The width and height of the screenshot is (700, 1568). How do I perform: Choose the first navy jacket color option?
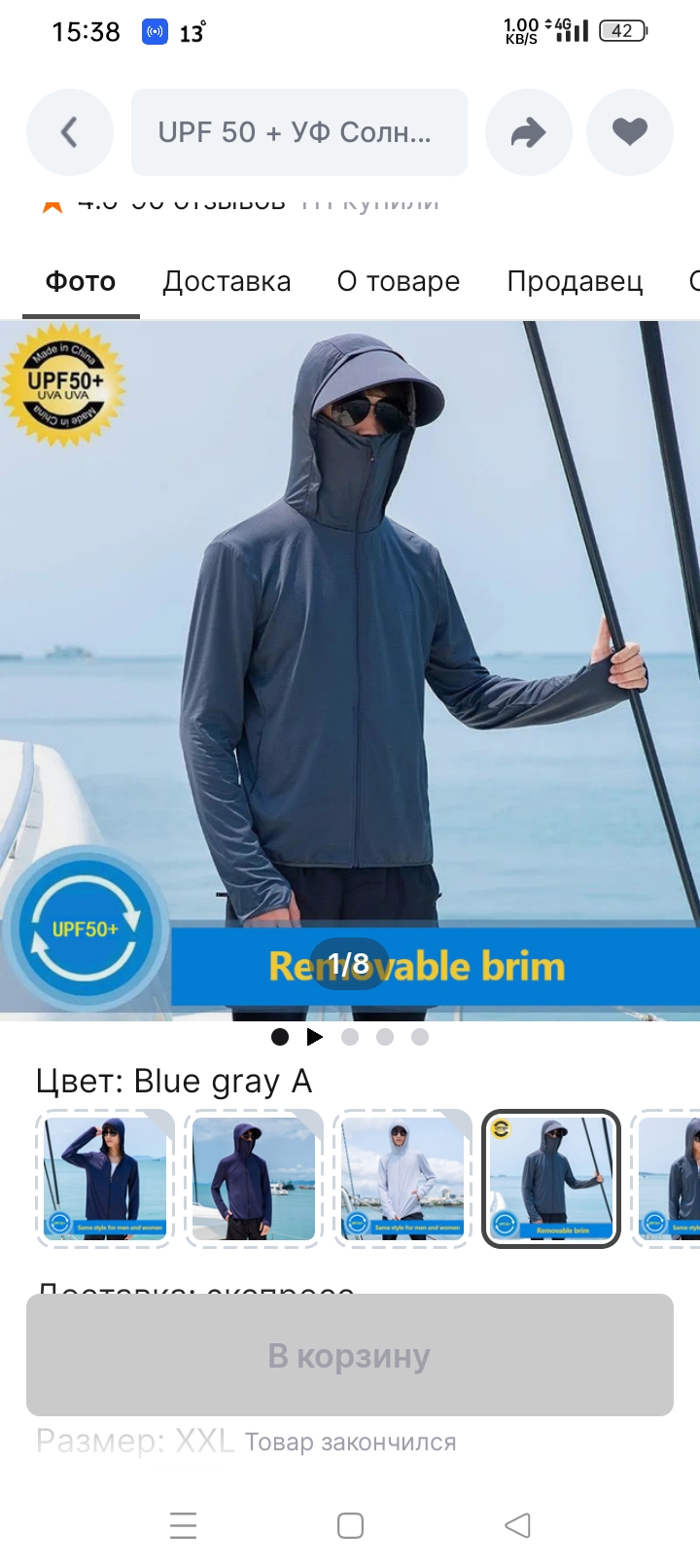pos(105,1179)
